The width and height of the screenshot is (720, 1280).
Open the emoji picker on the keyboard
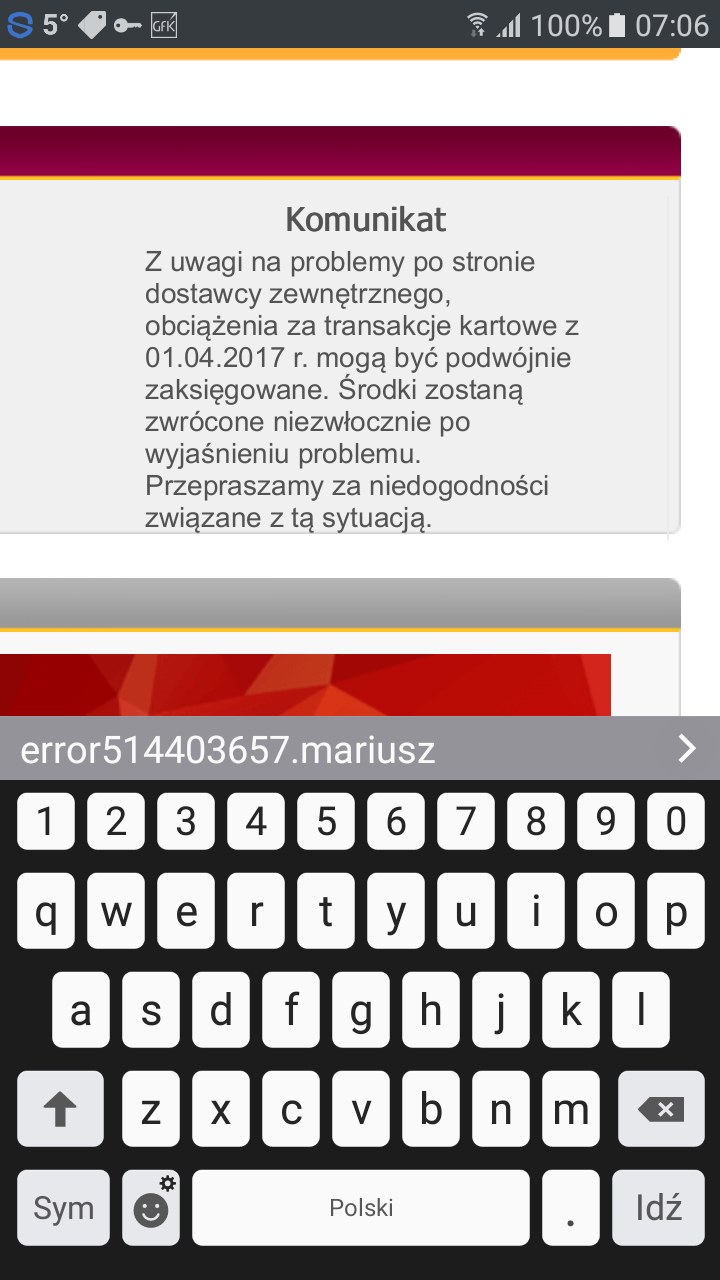tap(150, 1208)
